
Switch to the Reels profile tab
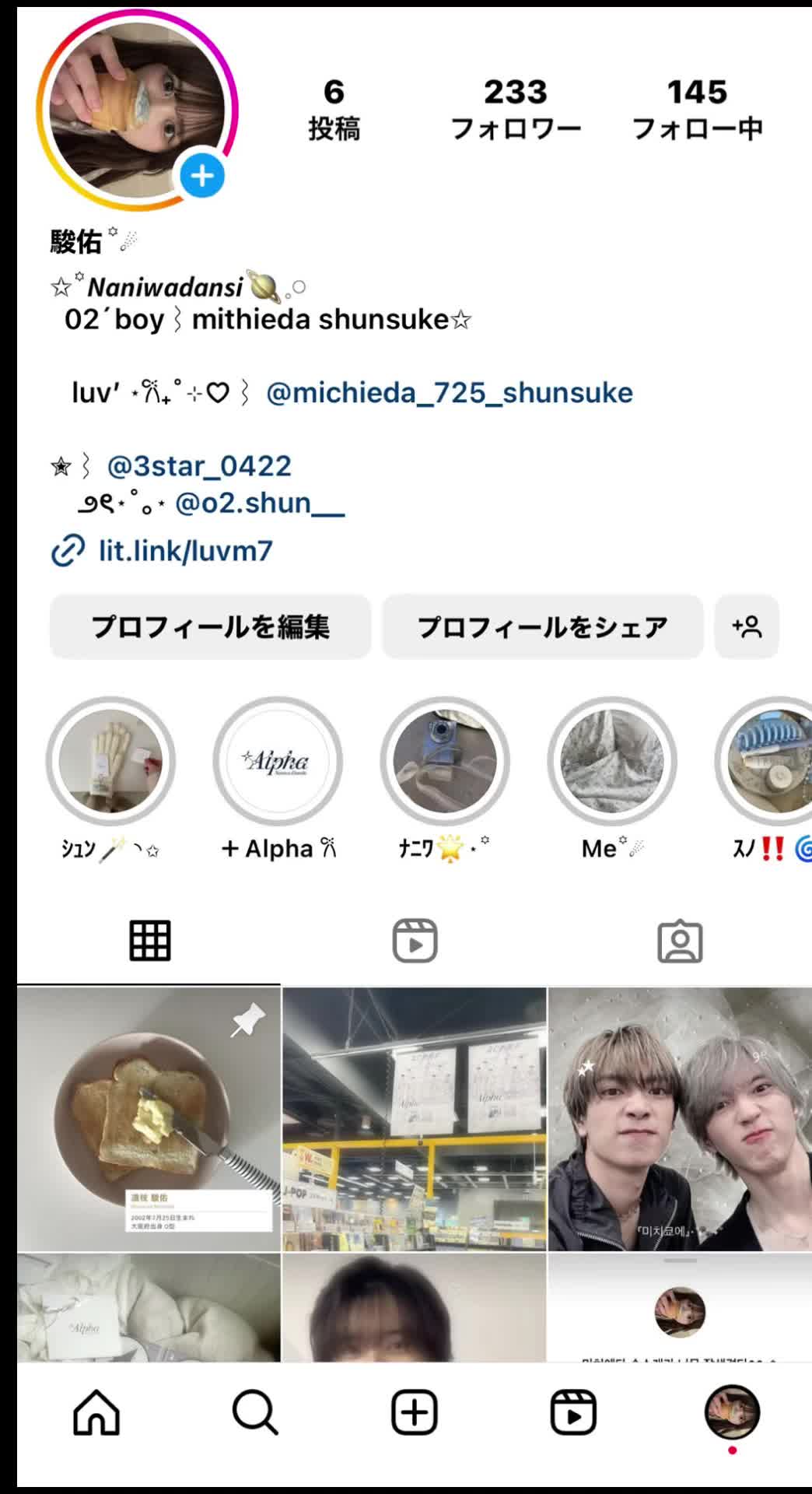point(415,941)
